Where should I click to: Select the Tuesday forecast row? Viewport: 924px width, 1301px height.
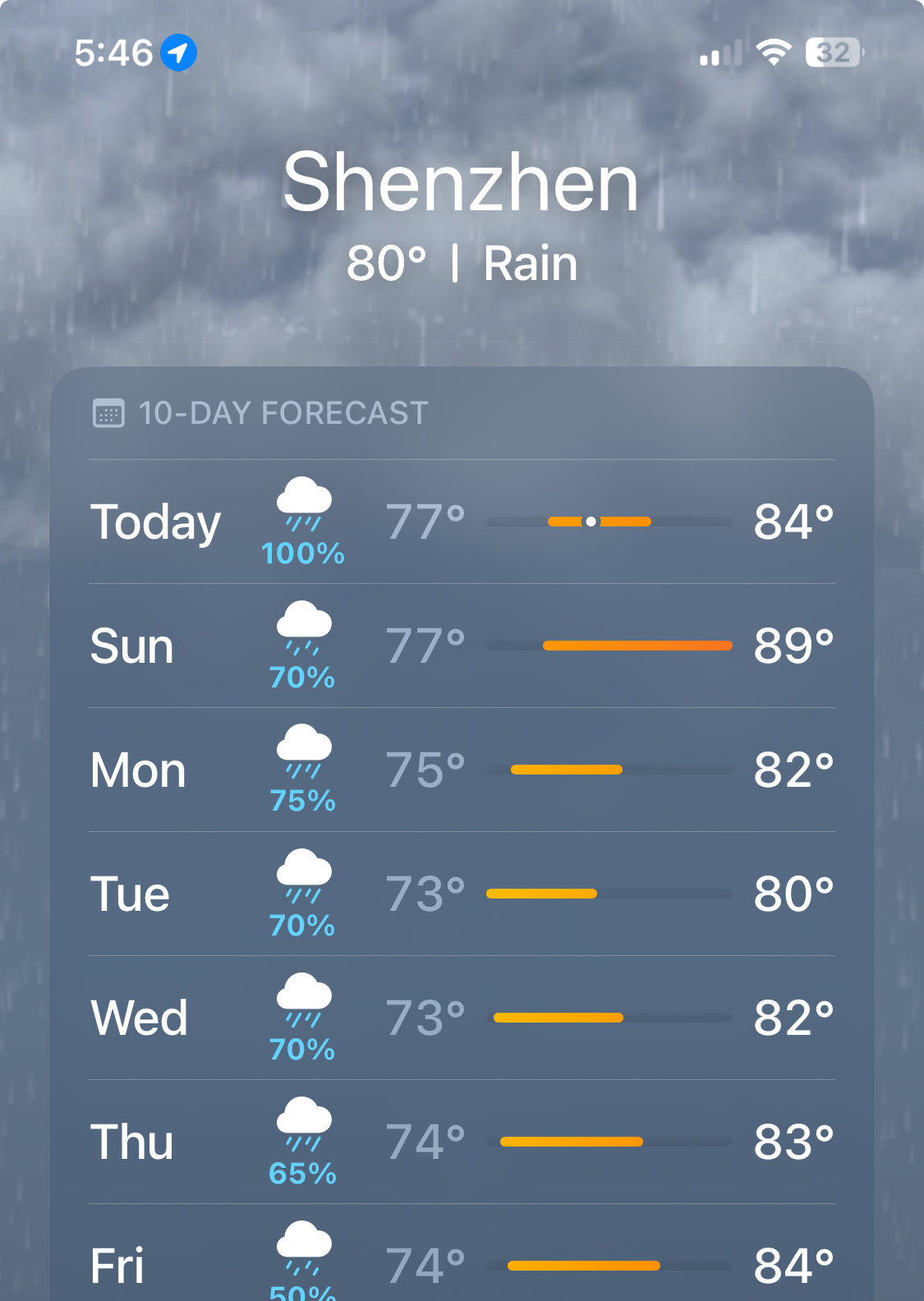[462, 894]
